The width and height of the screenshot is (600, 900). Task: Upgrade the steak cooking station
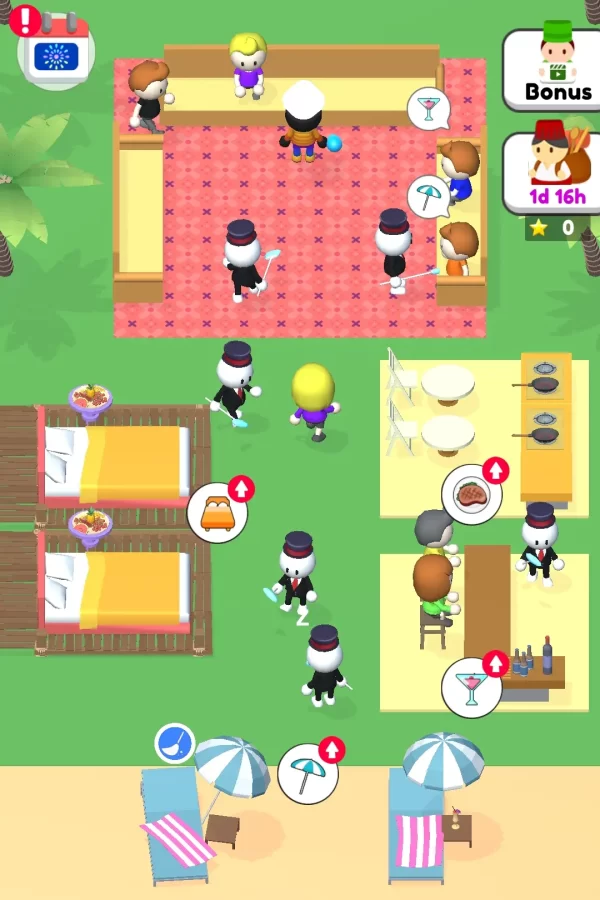[473, 494]
